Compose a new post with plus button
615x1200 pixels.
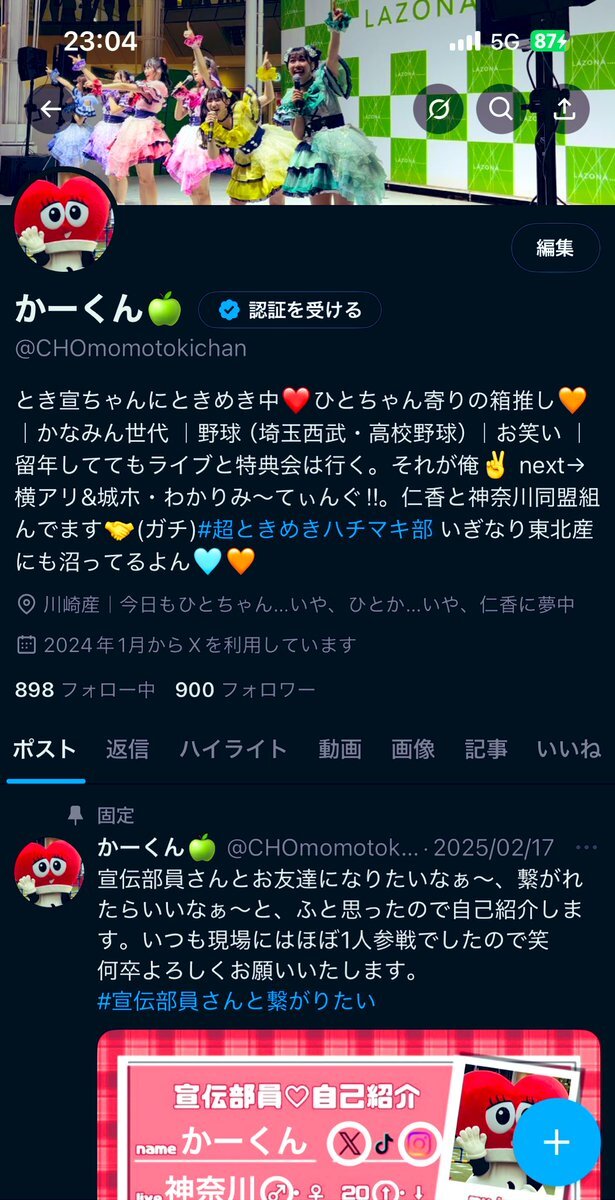coord(556,1142)
